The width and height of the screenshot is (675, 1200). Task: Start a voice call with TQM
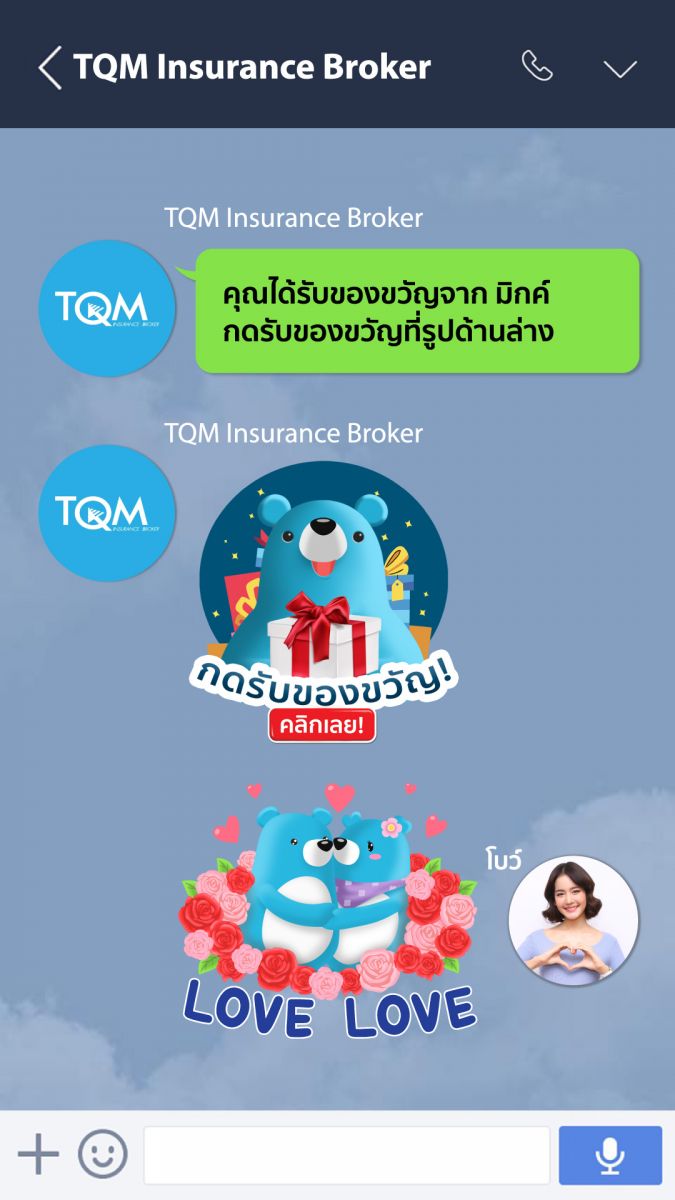[x=537, y=67]
